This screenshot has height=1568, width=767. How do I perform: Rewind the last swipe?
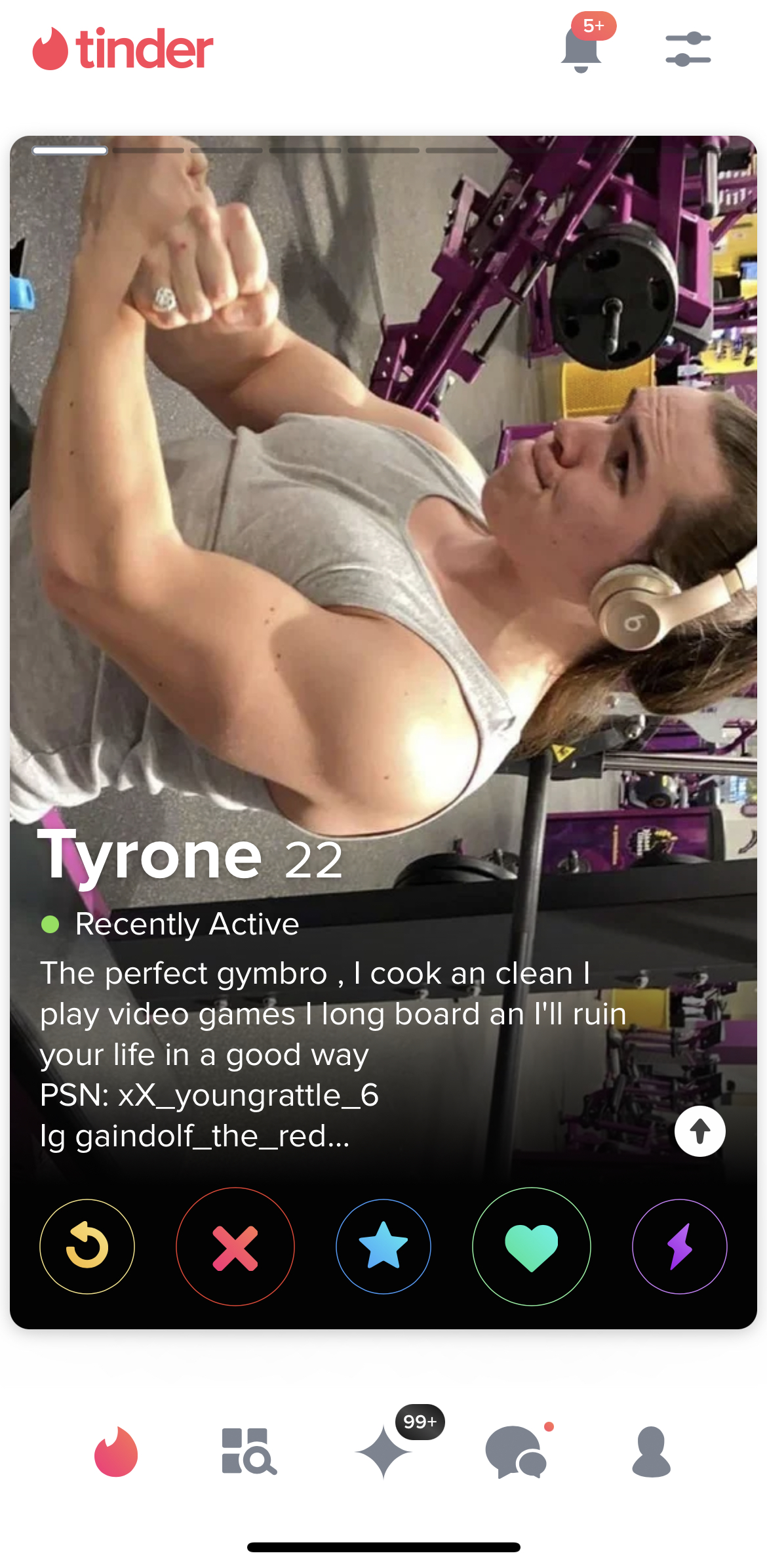87,1246
